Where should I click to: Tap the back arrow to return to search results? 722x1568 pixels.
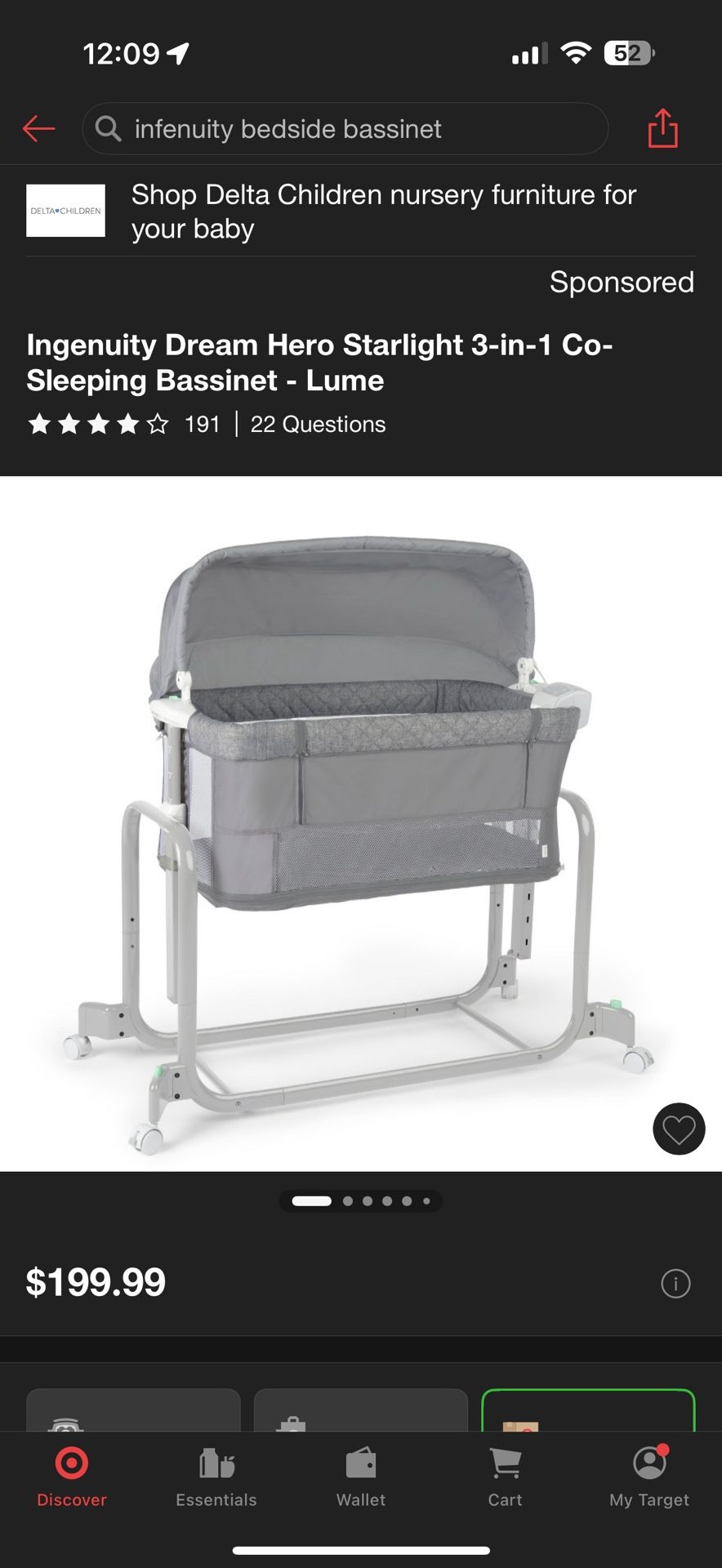[38, 128]
